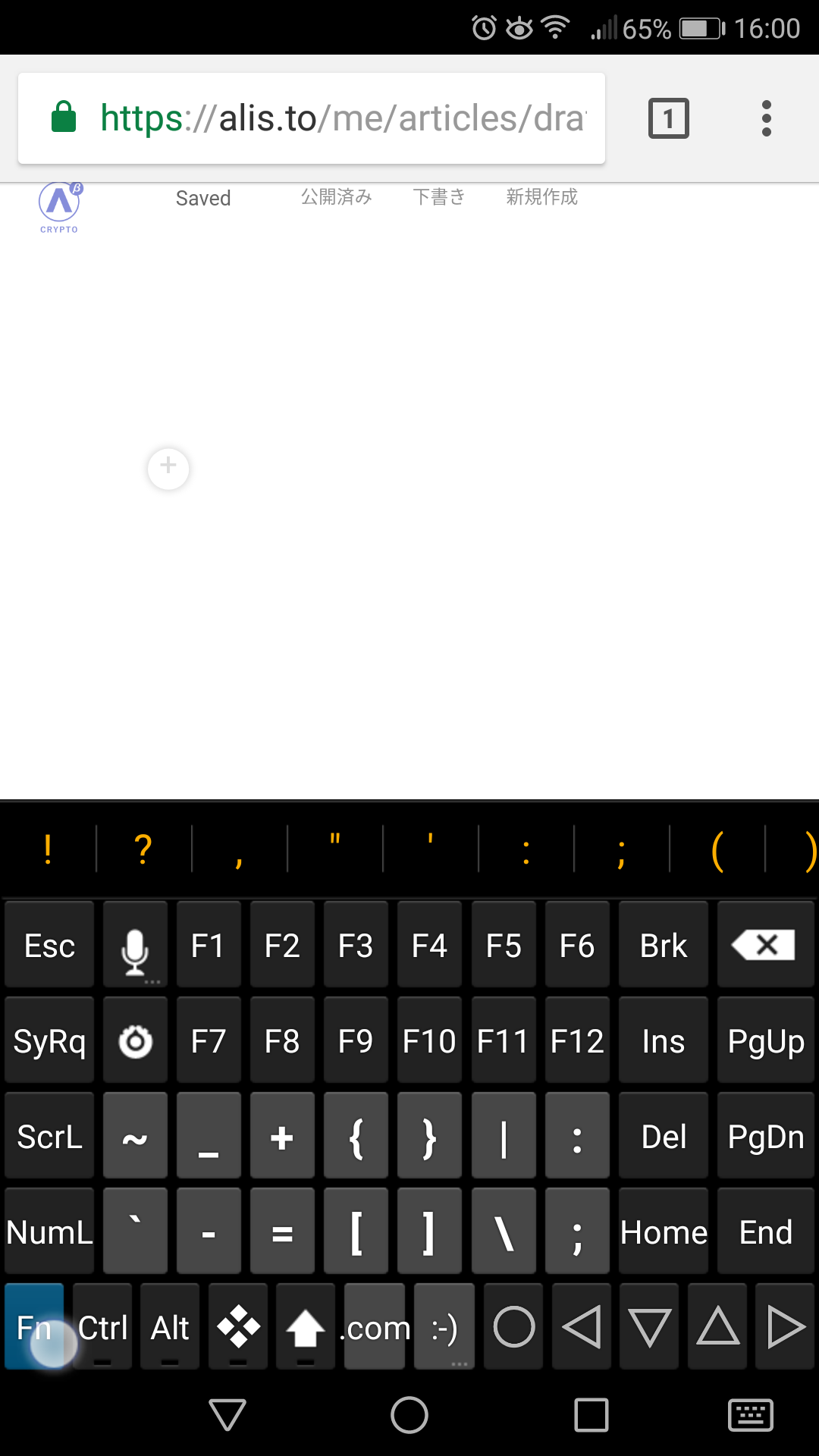This screenshot has height=1456, width=819.
Task: Start voice input with the microphone key
Action: tap(135, 946)
